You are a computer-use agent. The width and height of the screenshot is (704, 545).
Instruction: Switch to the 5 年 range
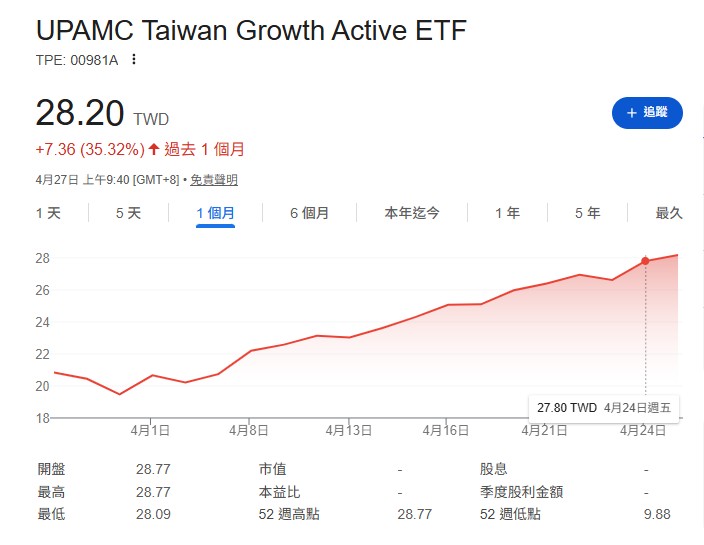(x=587, y=213)
